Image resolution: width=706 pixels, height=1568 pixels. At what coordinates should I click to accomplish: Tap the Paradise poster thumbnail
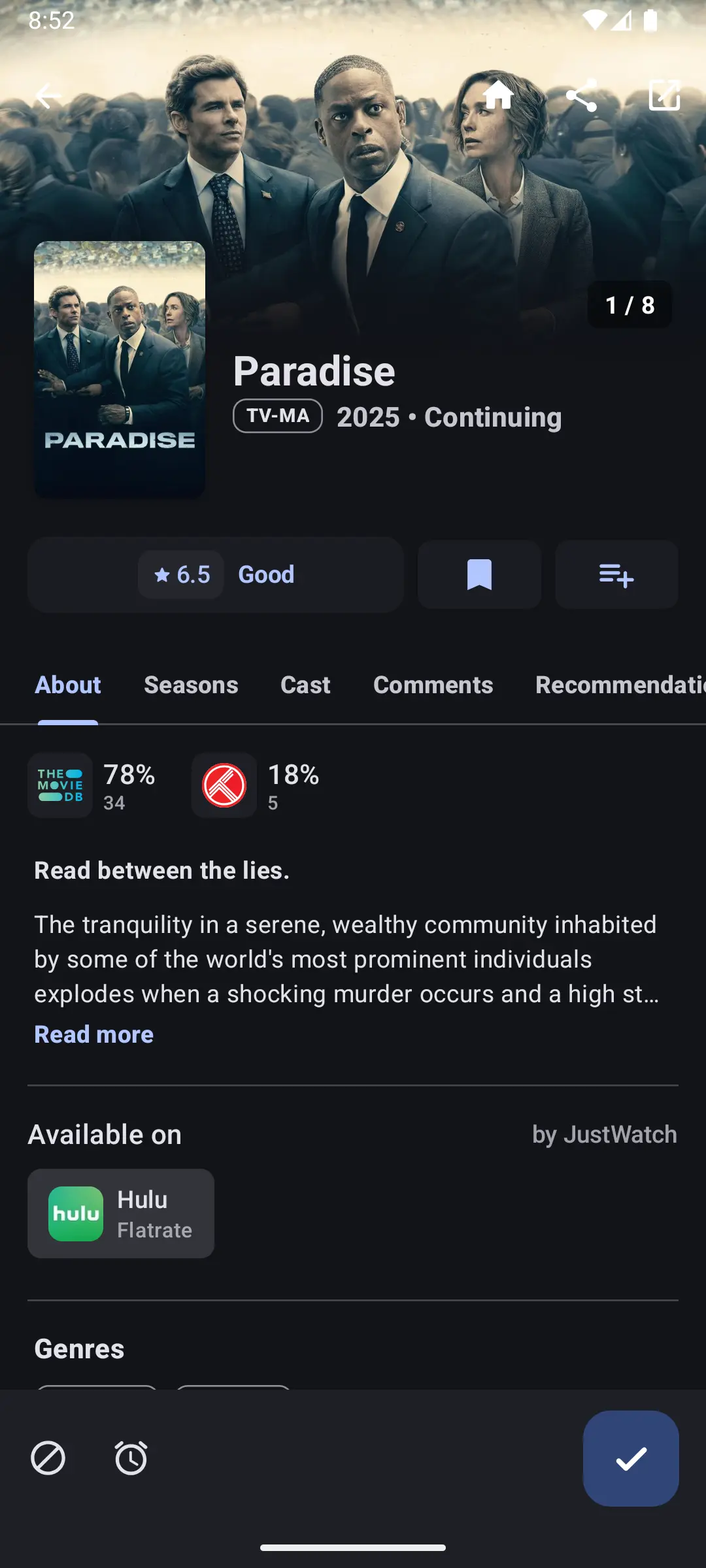pyautogui.click(x=120, y=368)
